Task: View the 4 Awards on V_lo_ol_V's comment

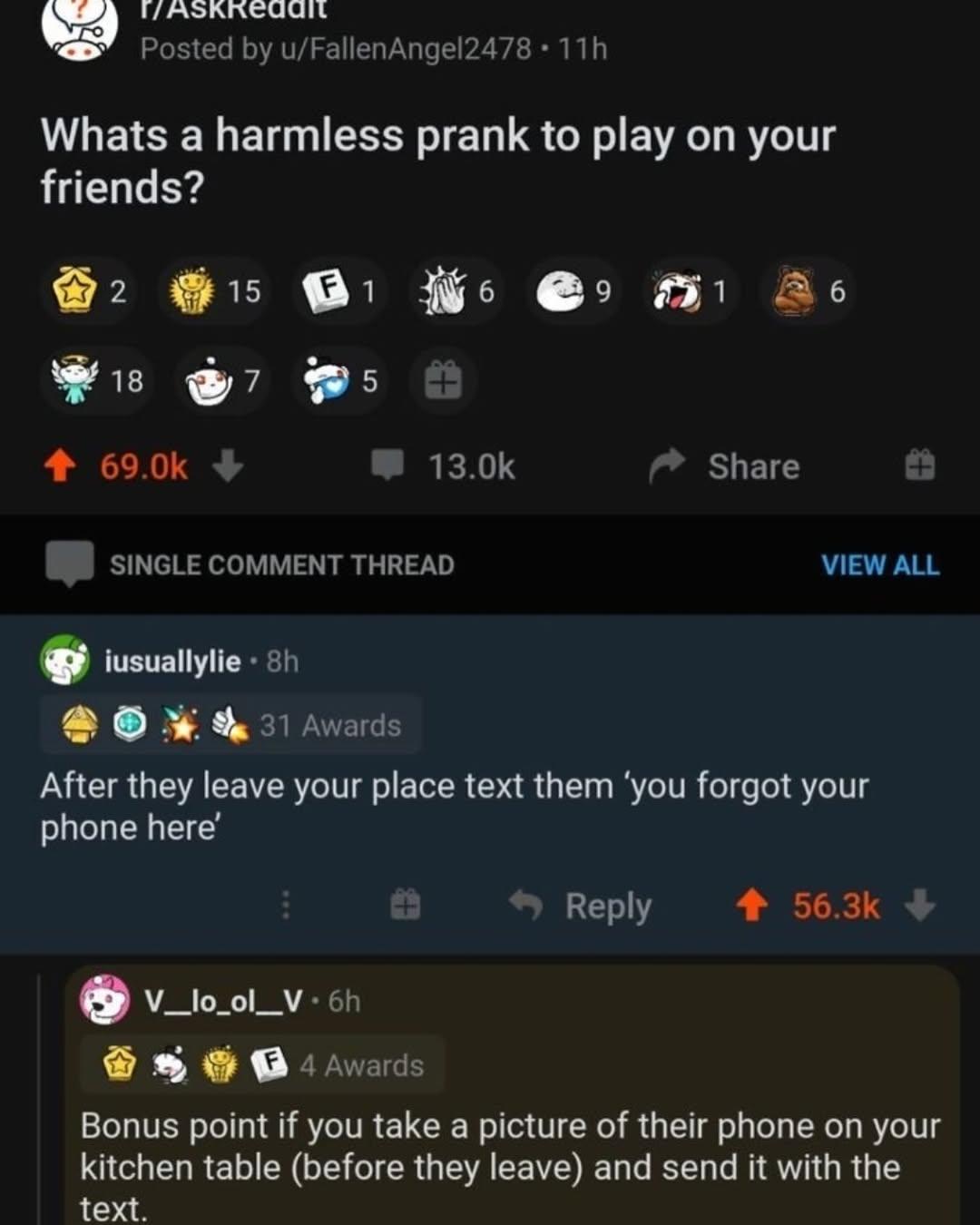Action: pyautogui.click(x=263, y=1064)
